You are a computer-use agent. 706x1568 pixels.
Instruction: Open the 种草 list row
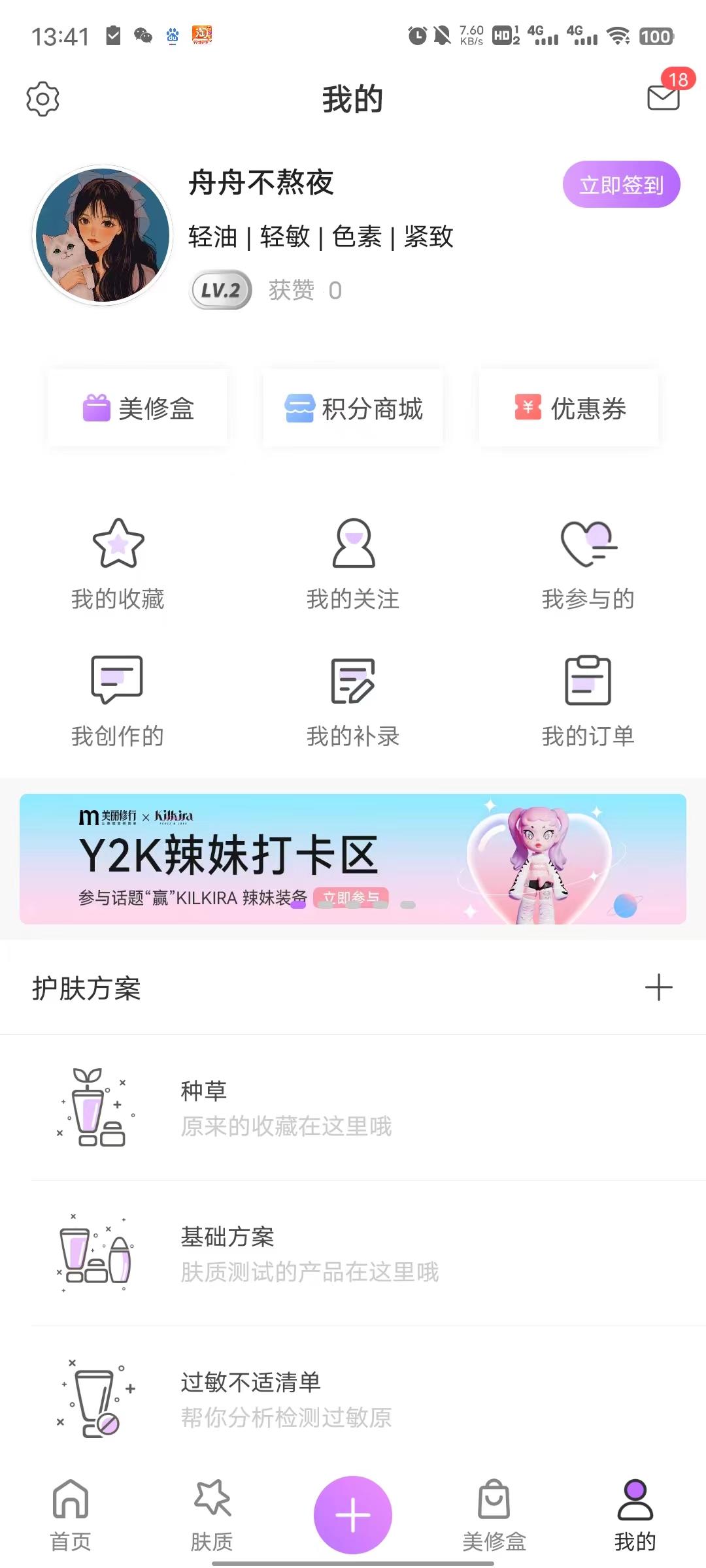353,1107
